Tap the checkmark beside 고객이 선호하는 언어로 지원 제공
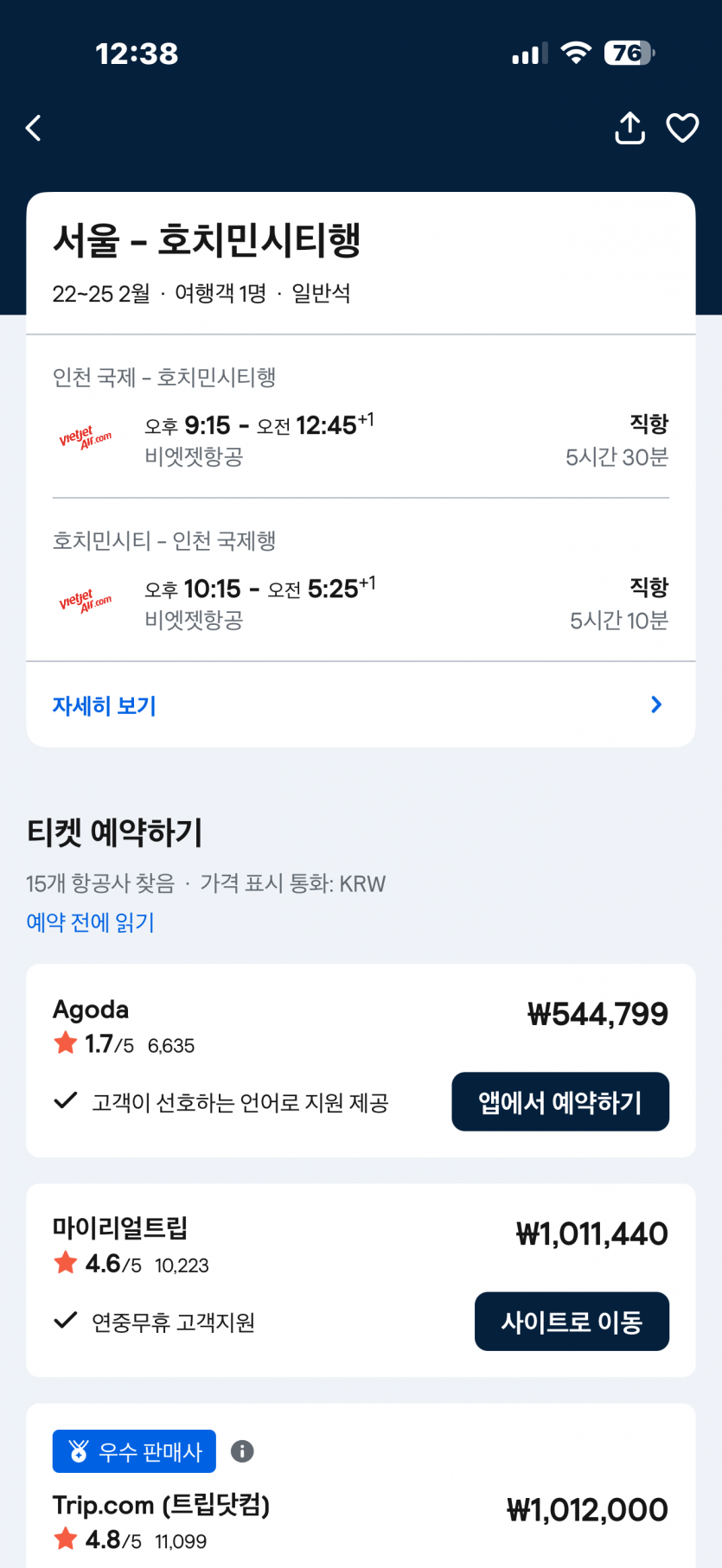 64,1101
